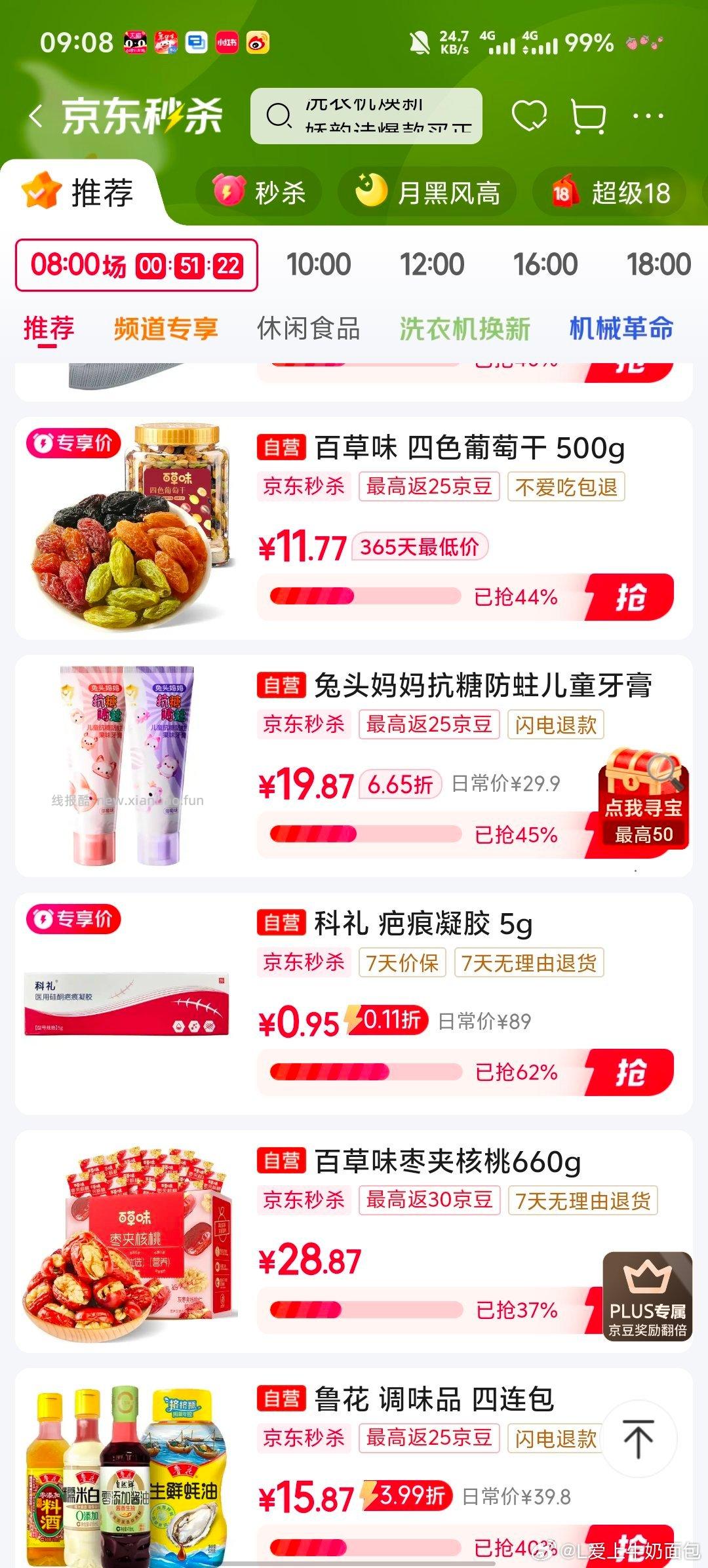This screenshot has height=1568, width=708.
Task: Open the heart favorites icon
Action: pos(529,116)
